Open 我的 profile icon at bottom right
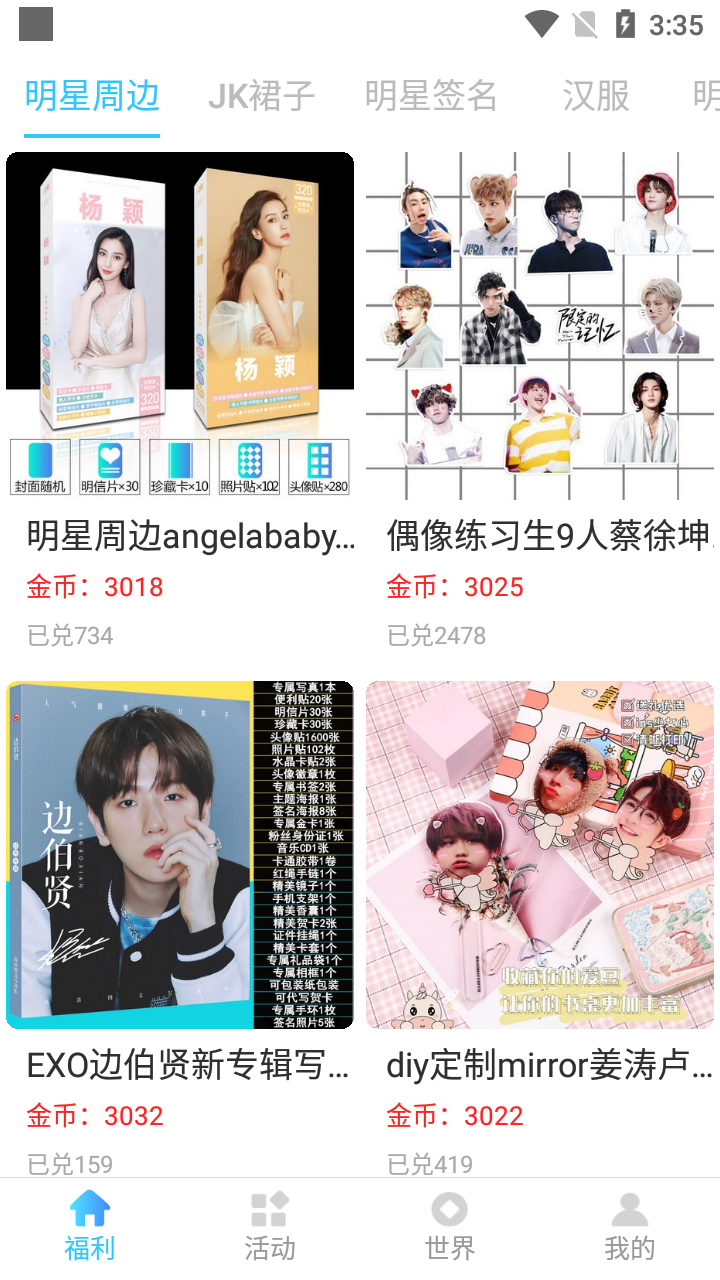The image size is (720, 1280). pyautogui.click(x=629, y=1208)
